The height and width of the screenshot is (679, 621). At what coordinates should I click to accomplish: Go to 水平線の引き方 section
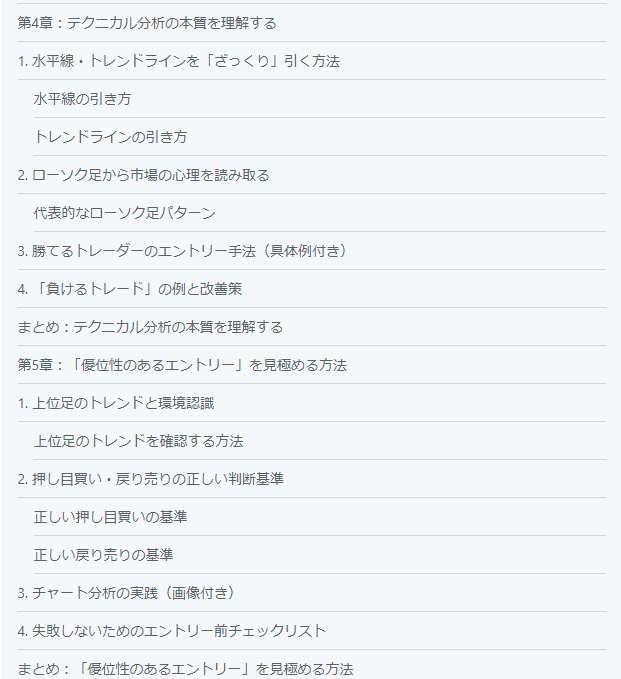pyautogui.click(x=82, y=99)
